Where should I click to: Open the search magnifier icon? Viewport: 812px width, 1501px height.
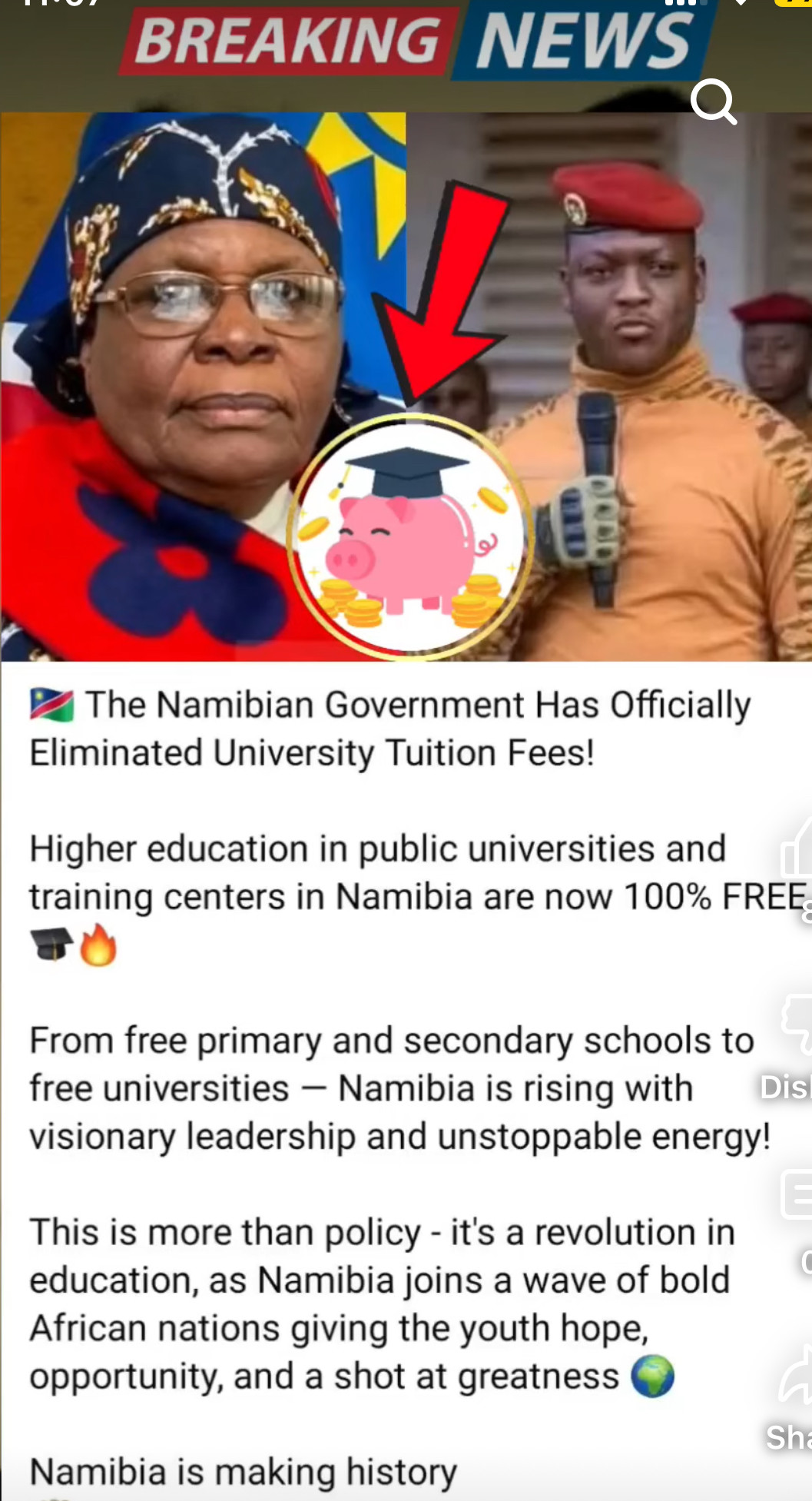pyautogui.click(x=714, y=101)
